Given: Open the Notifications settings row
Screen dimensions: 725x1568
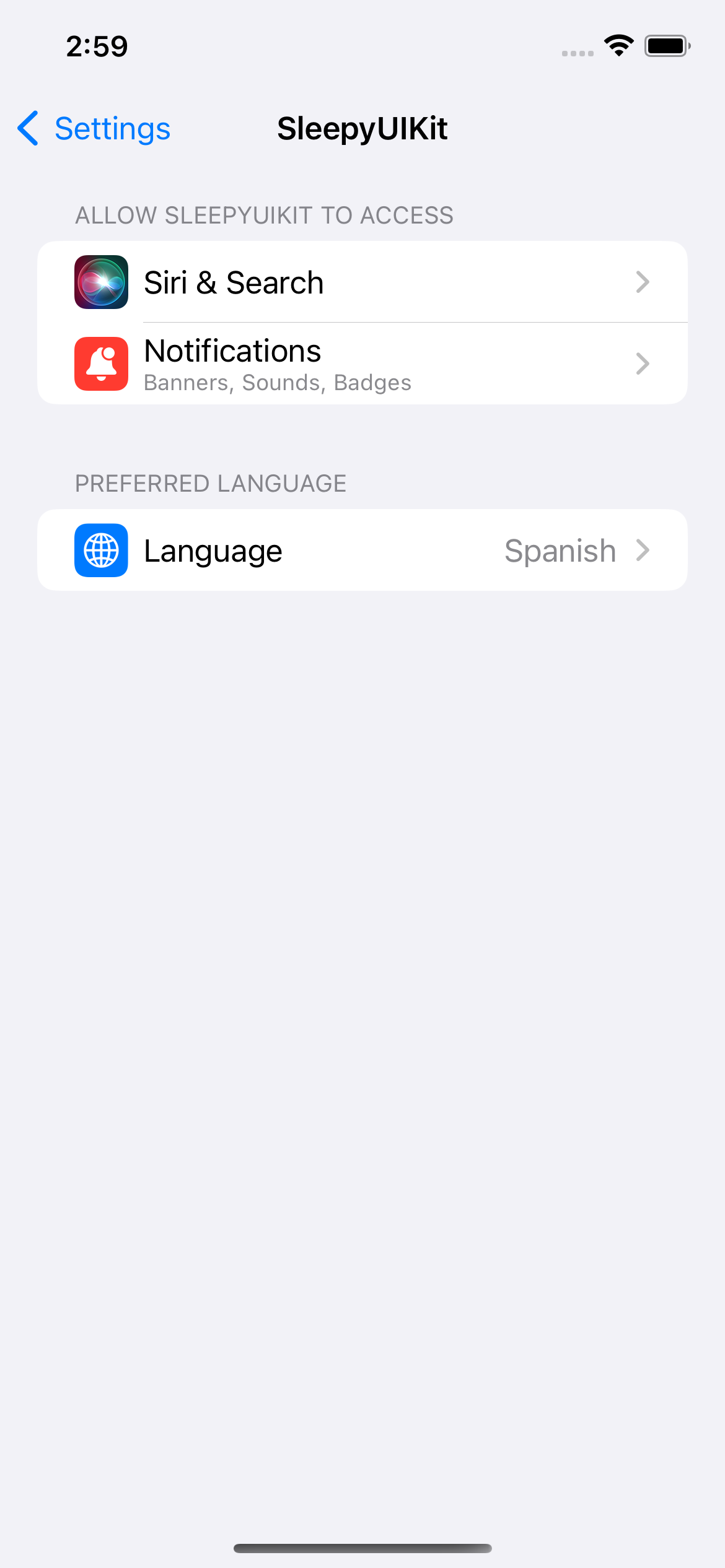Looking at the screenshot, I should click(x=362, y=364).
